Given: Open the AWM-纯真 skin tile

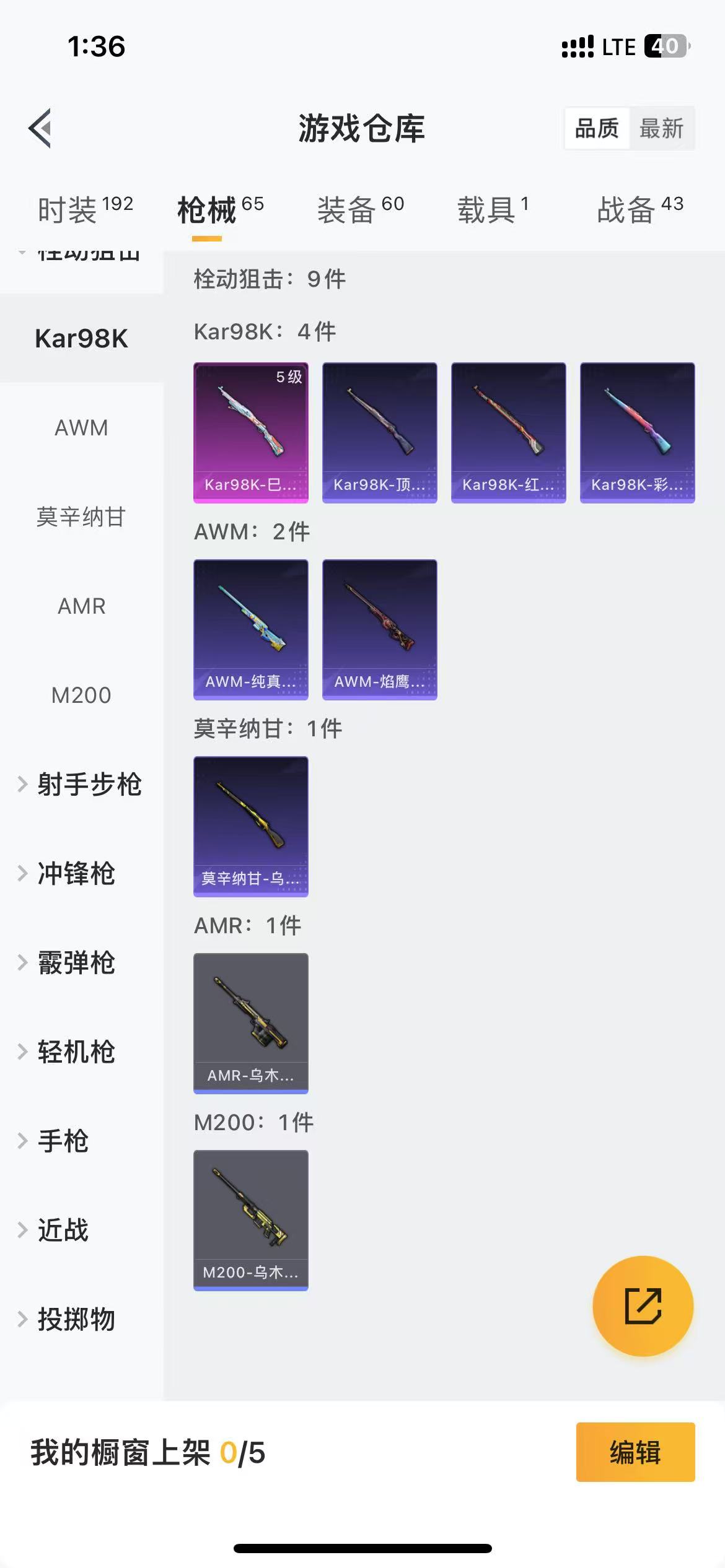Looking at the screenshot, I should (x=251, y=629).
